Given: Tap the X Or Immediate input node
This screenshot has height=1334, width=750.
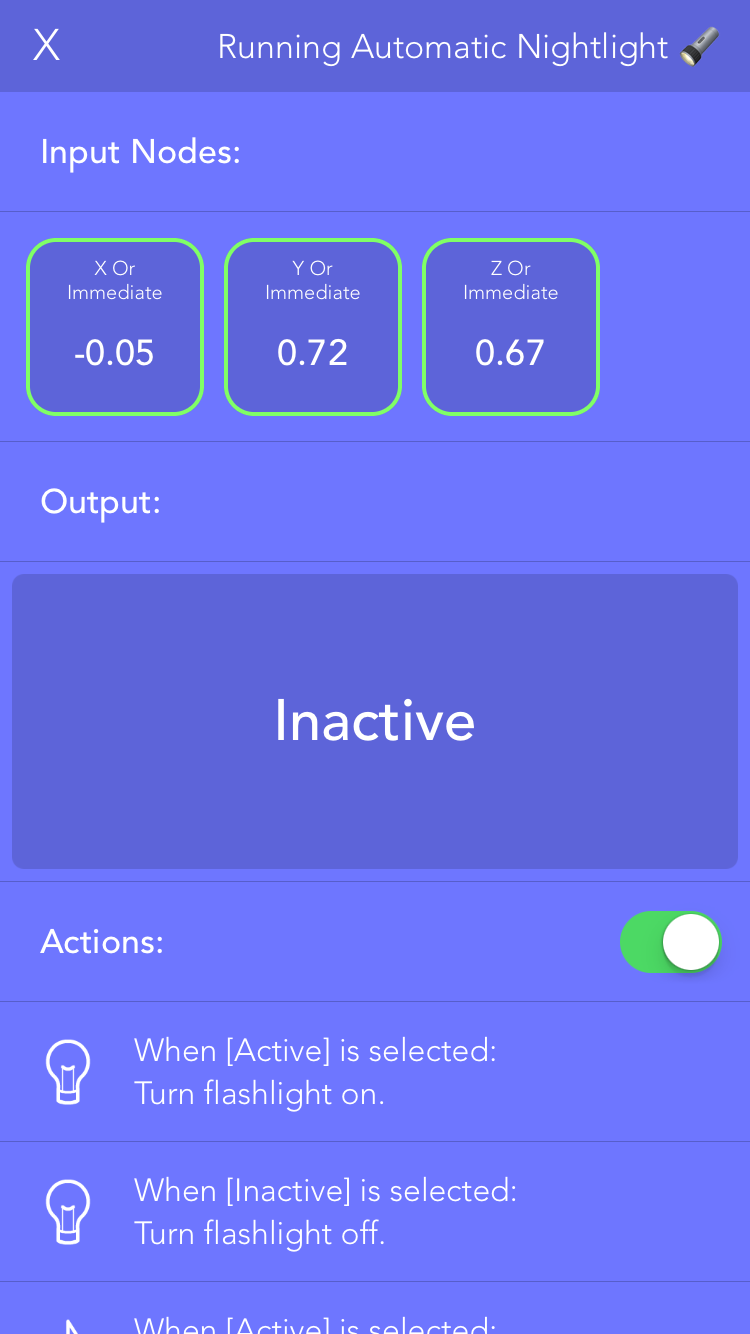Looking at the screenshot, I should (115, 327).
